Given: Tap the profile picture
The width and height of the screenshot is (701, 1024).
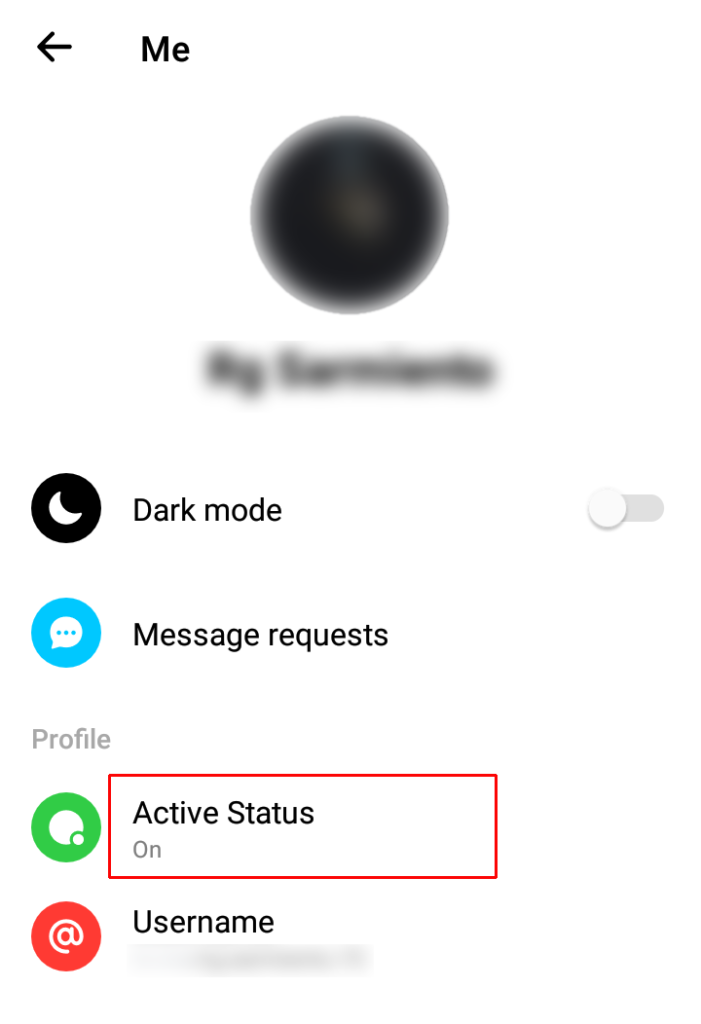Looking at the screenshot, I should click(x=349, y=214).
